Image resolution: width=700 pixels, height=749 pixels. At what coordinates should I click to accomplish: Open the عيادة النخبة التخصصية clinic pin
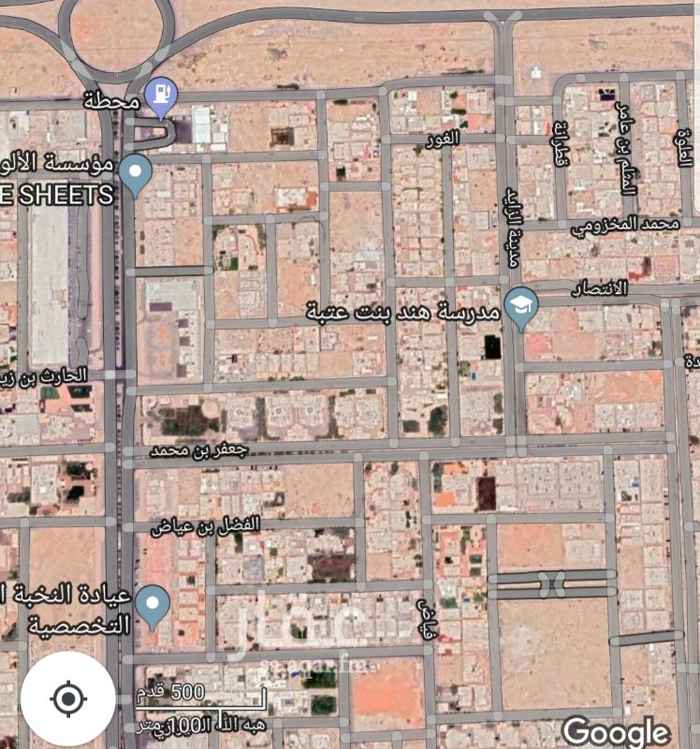[152, 604]
